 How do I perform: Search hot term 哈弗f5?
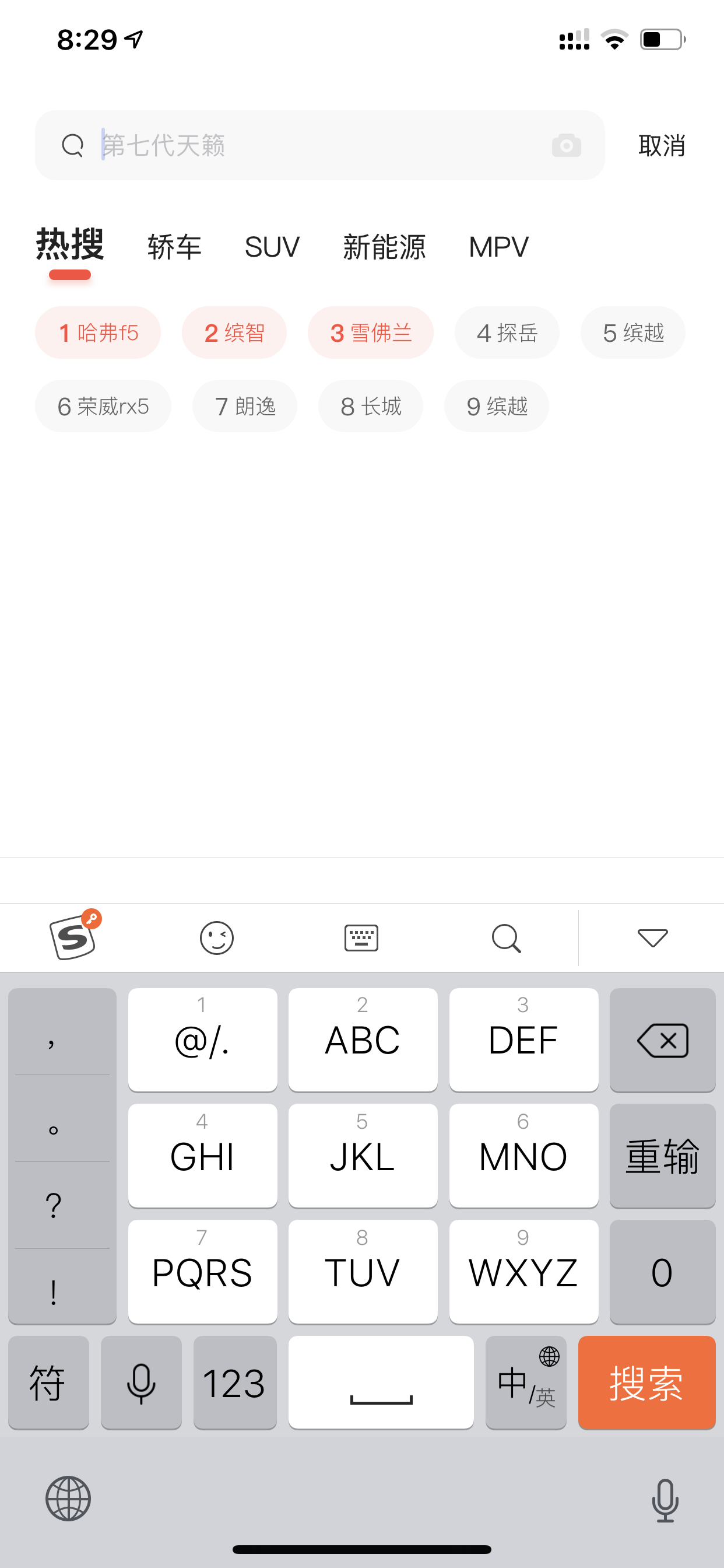[98, 332]
